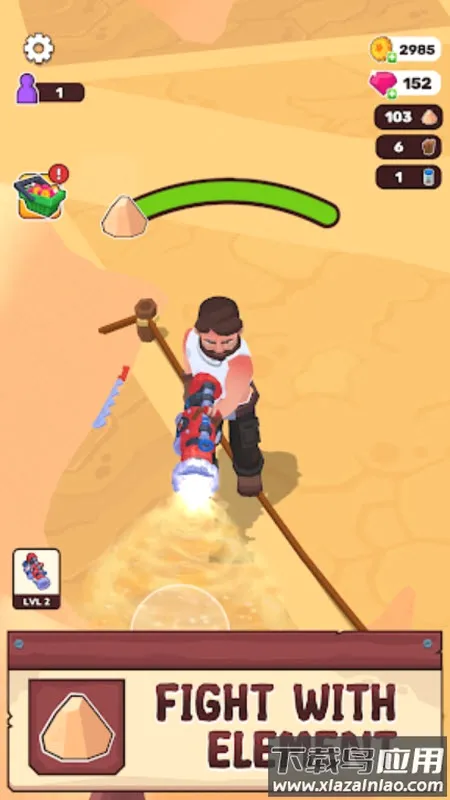Image resolution: width=450 pixels, height=800 pixels.
Task: Open the purple player counter
Action: (x=50, y=90)
